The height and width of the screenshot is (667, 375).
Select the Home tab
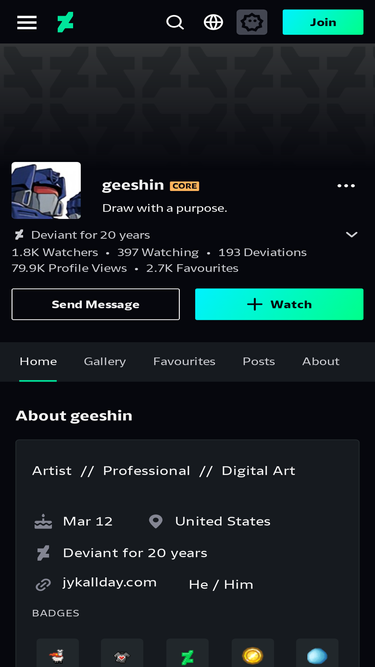38,361
